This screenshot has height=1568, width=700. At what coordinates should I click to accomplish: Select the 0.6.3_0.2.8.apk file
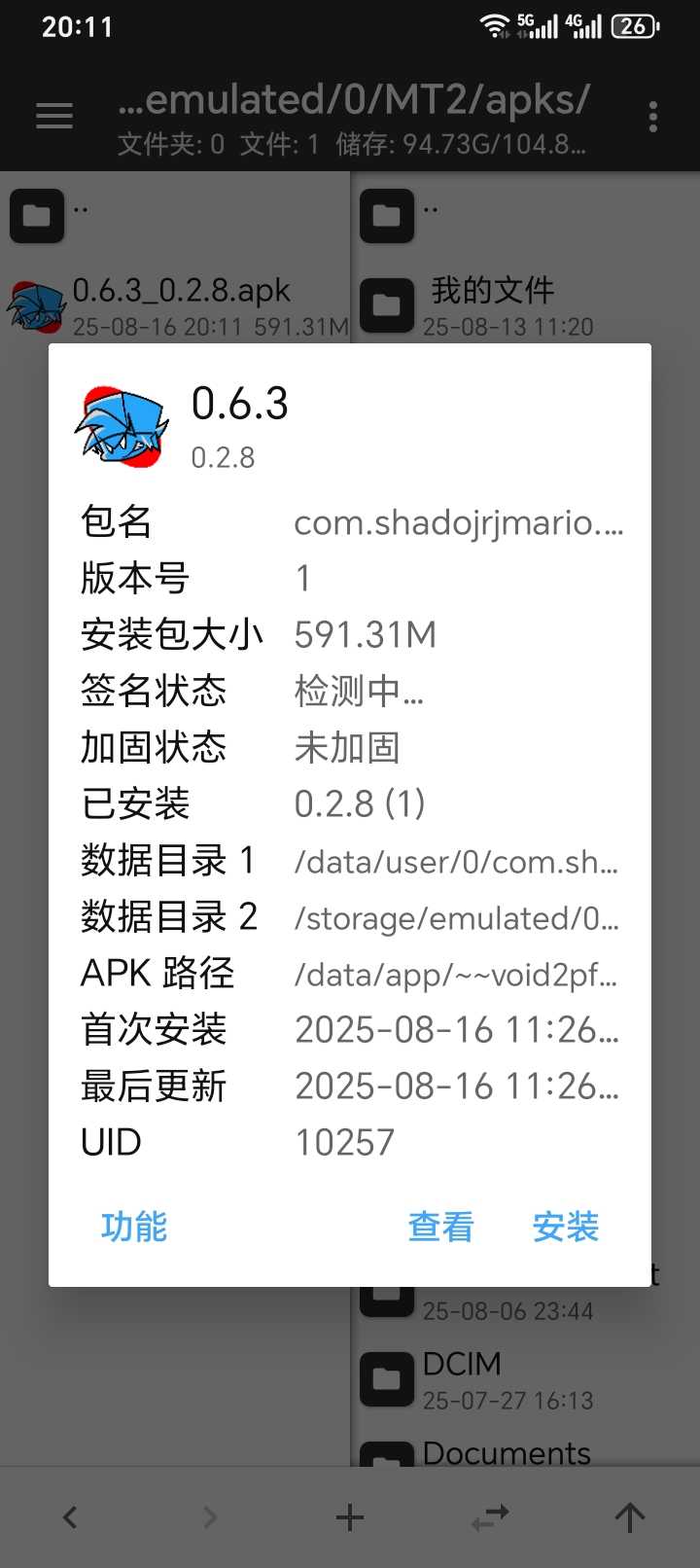(x=175, y=305)
